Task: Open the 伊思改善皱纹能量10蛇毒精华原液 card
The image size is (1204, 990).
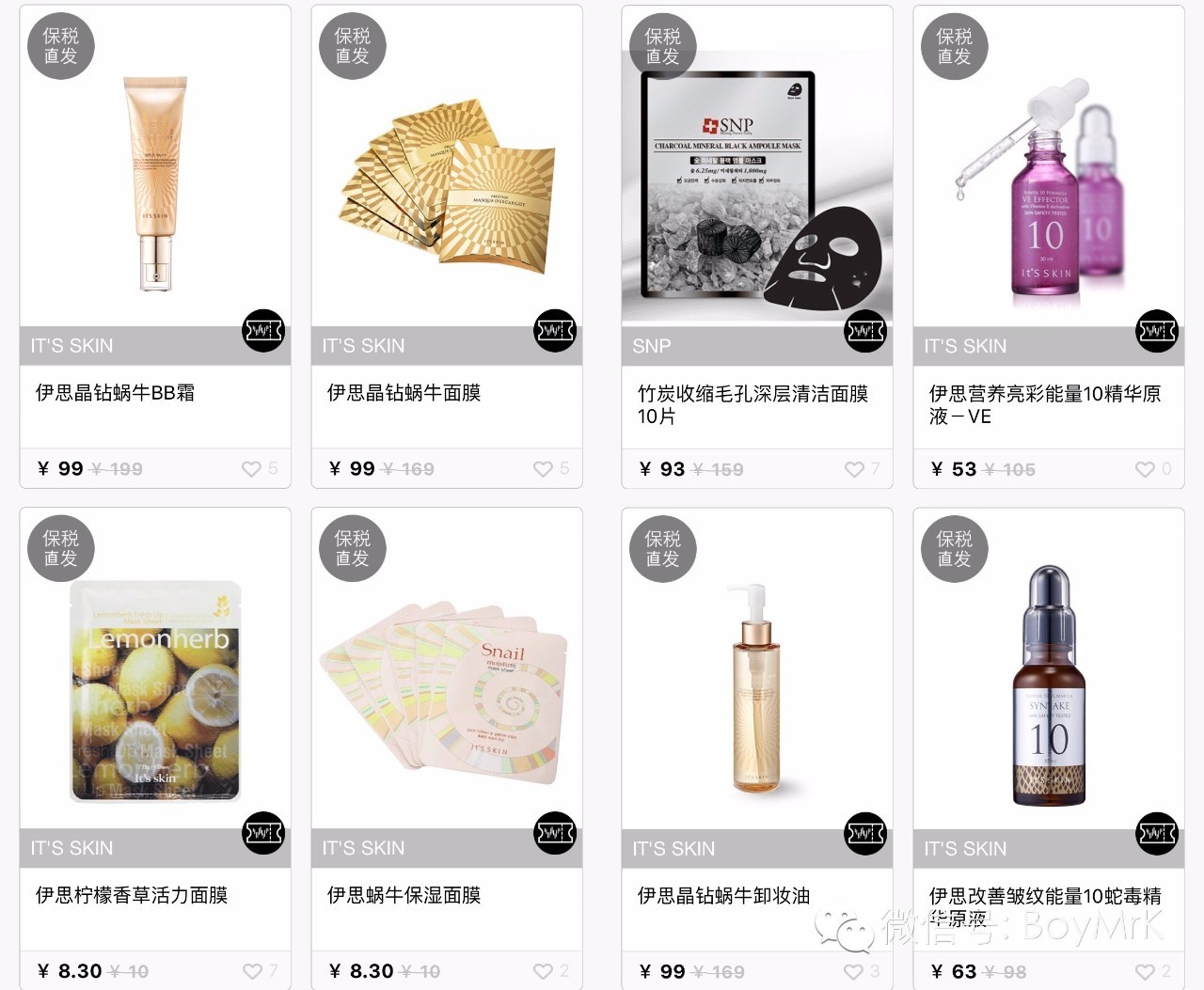Action: [x=1049, y=691]
